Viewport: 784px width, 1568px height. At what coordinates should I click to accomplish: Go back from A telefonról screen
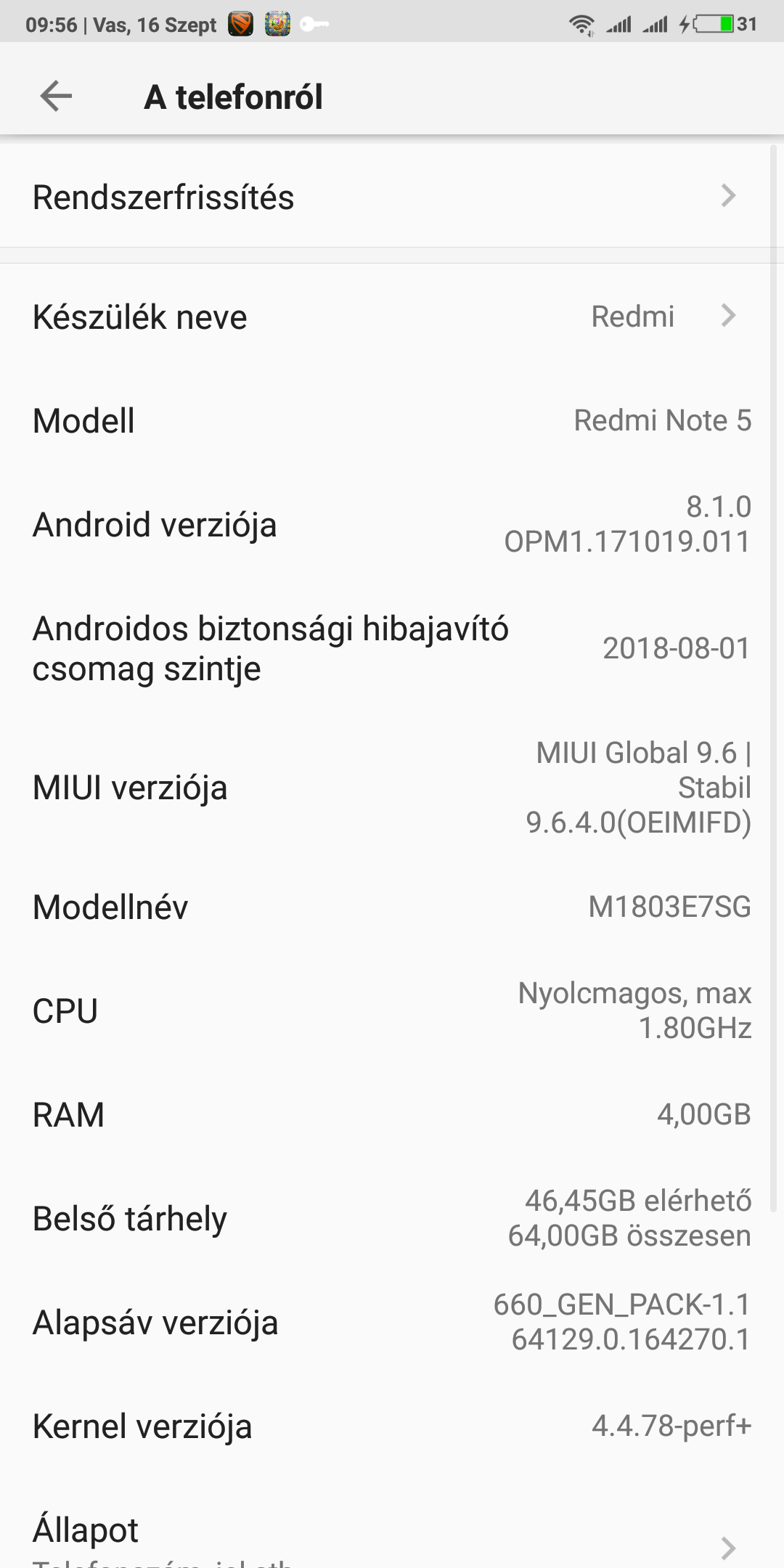click(x=56, y=96)
